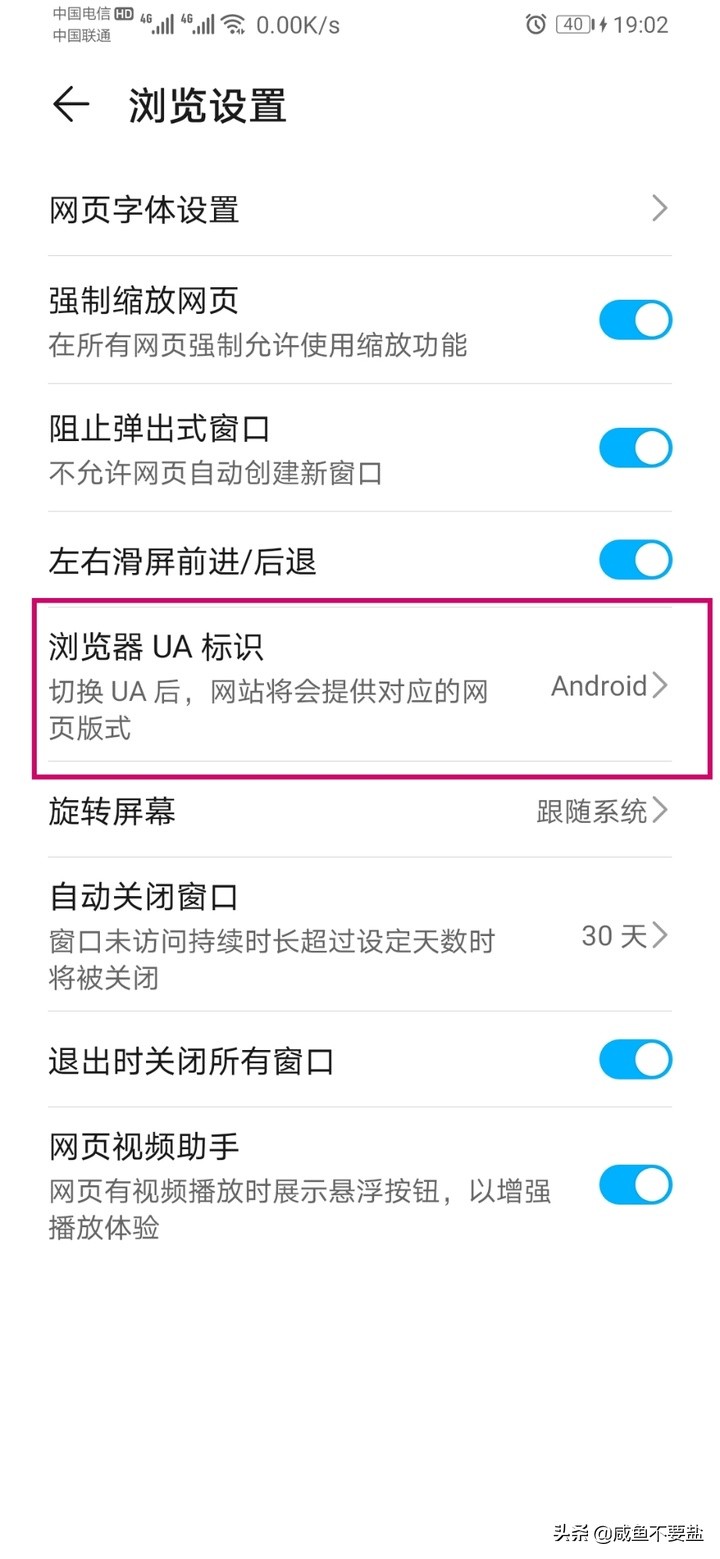
Task: Tap the battery indicator showing 40
Action: tap(572, 24)
